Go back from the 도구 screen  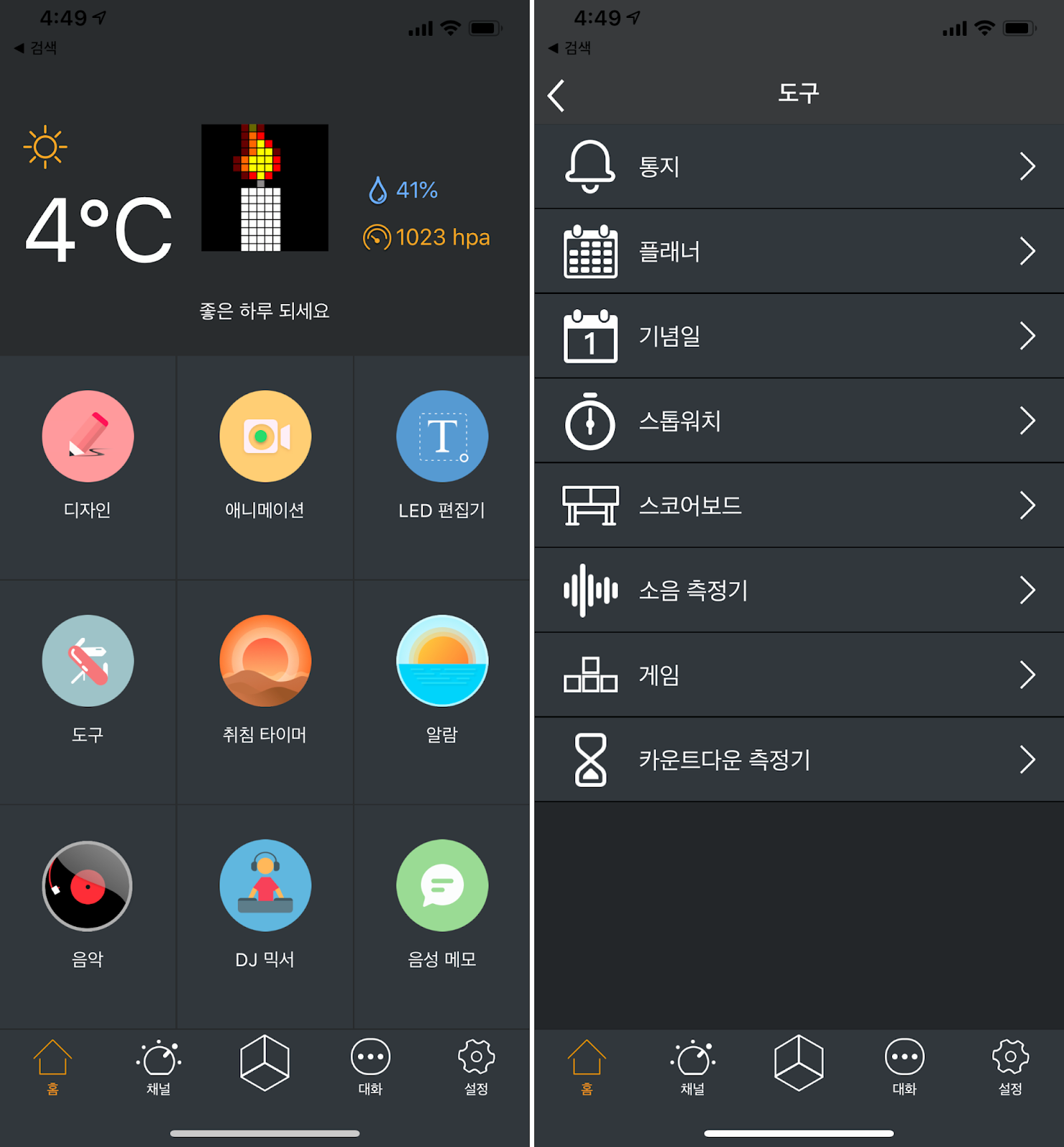coord(556,95)
